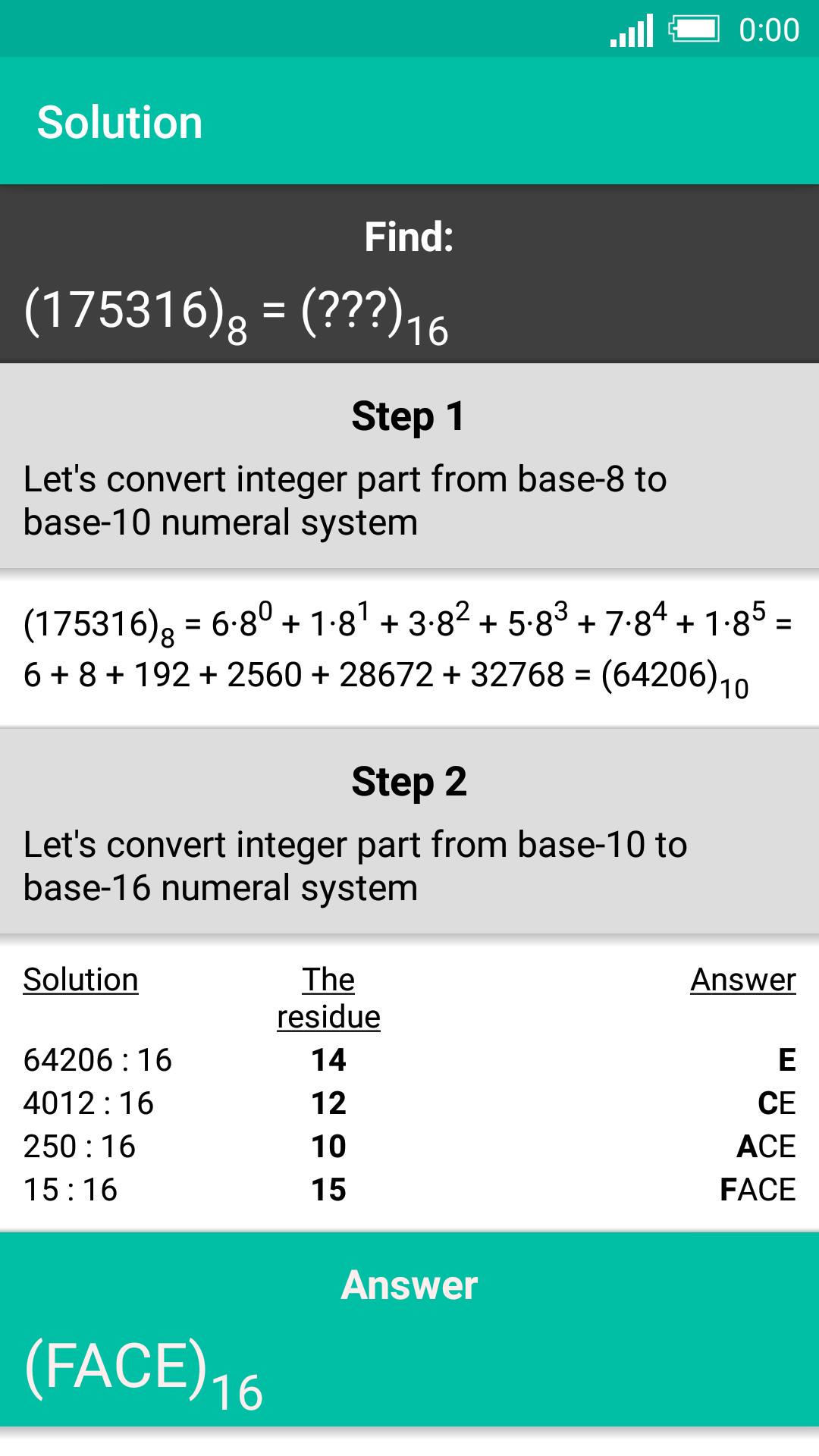Click the Step 1 heading
Image resolution: width=819 pixels, height=1456 pixels.
pos(409,416)
